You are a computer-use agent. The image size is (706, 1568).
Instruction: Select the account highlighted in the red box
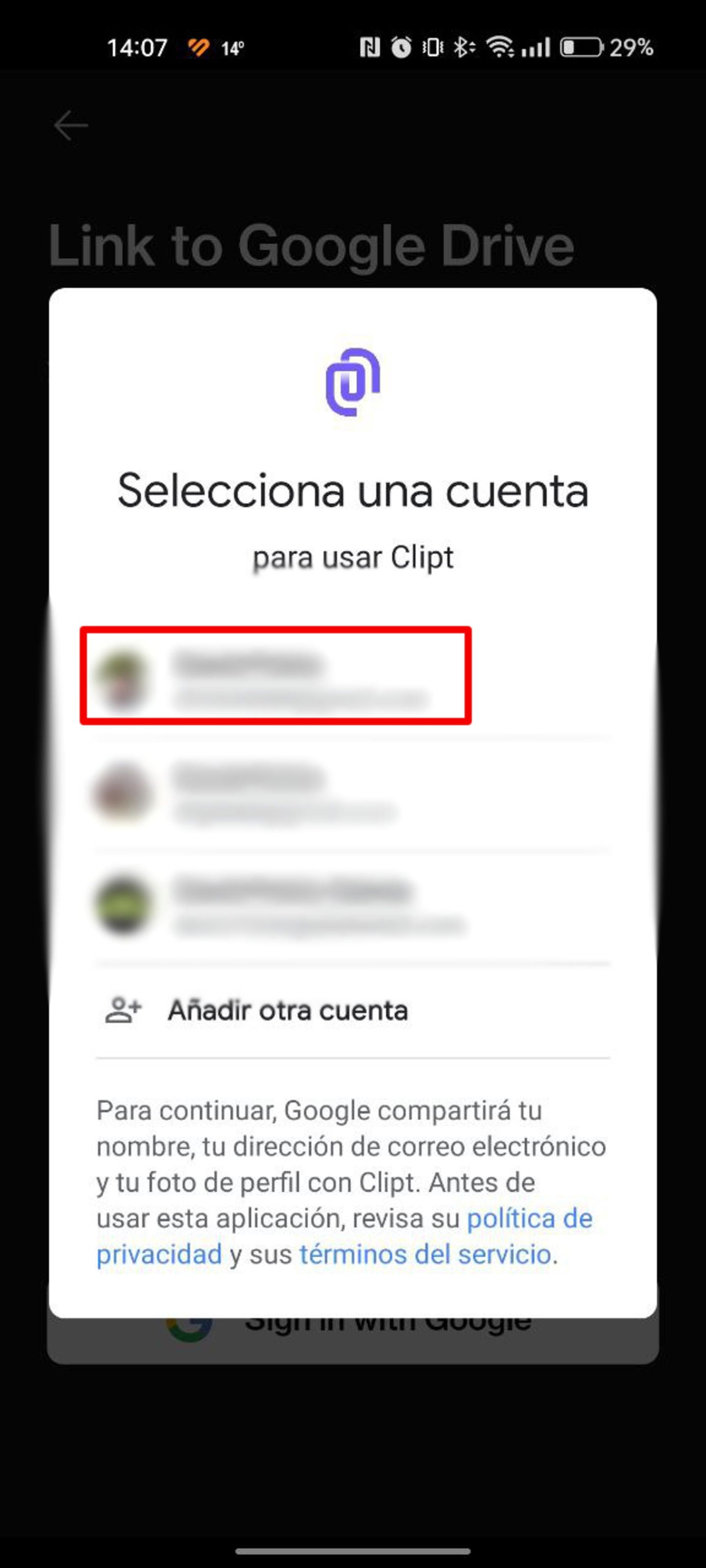point(276,676)
